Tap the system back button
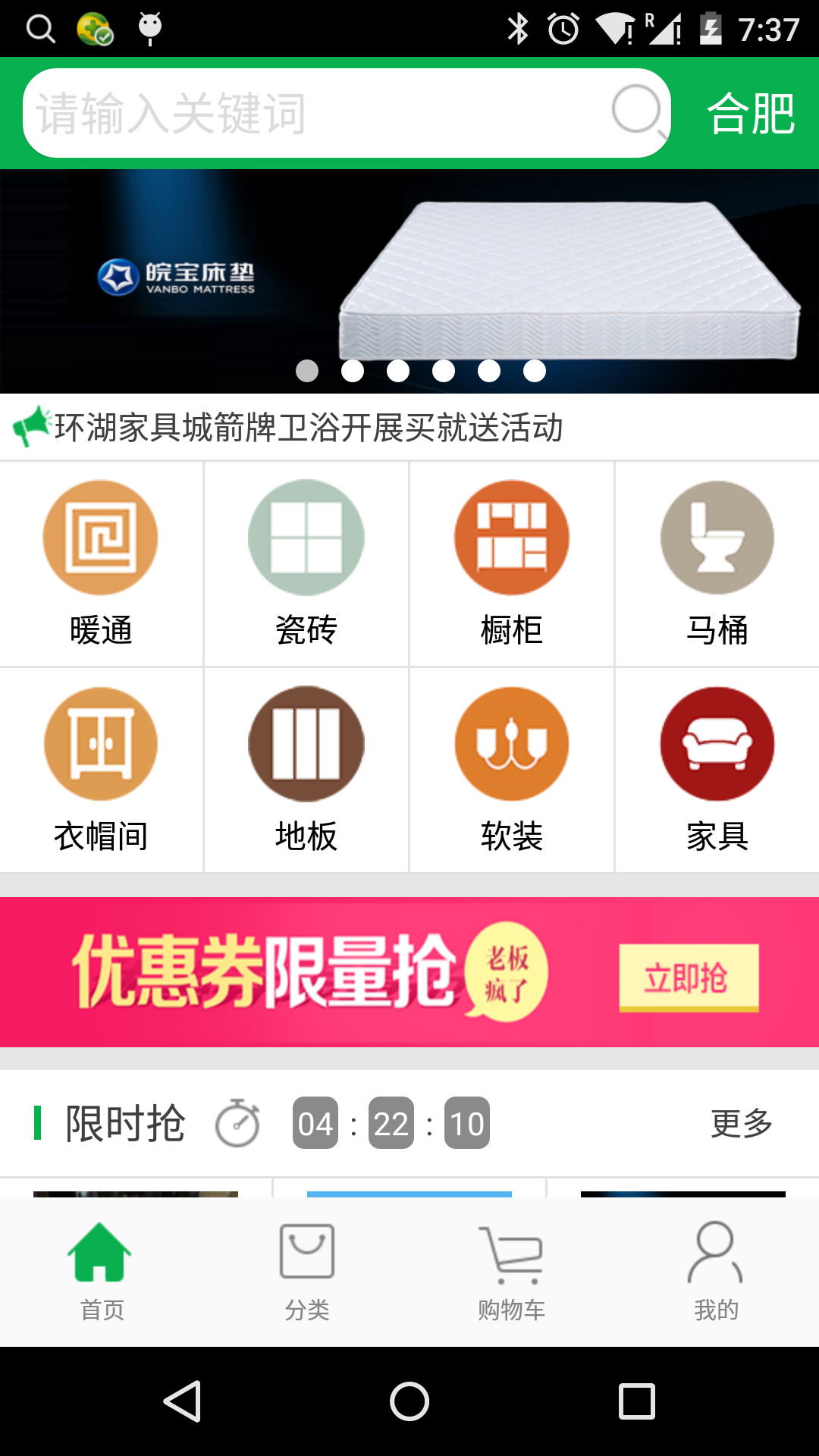819x1456 pixels. click(x=183, y=1401)
